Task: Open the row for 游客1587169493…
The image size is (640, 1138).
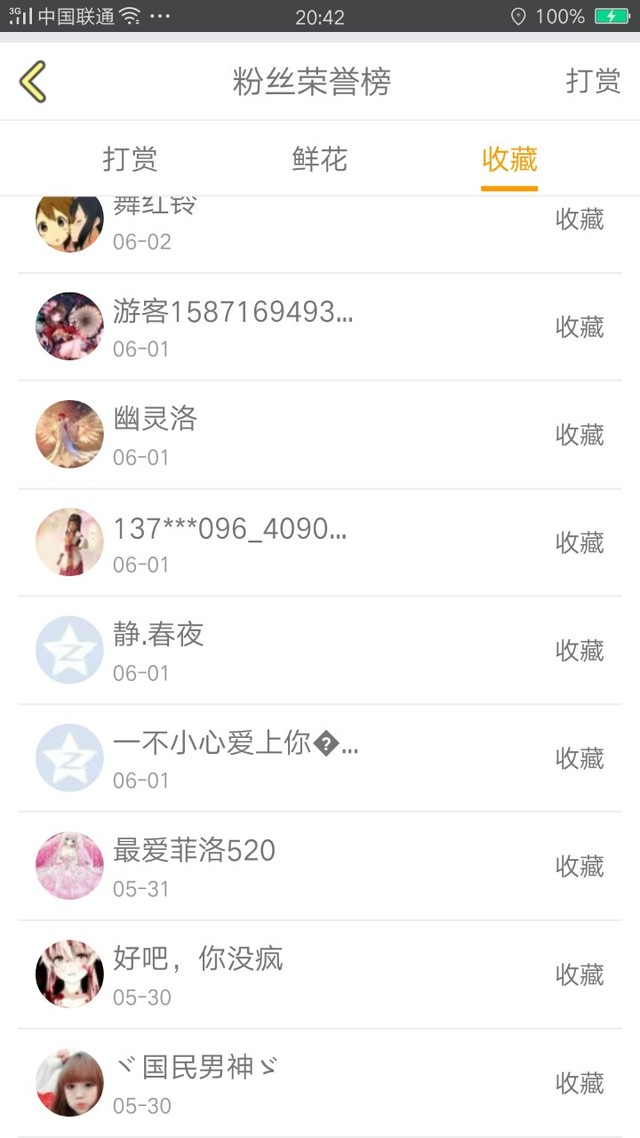Action: pos(319,327)
